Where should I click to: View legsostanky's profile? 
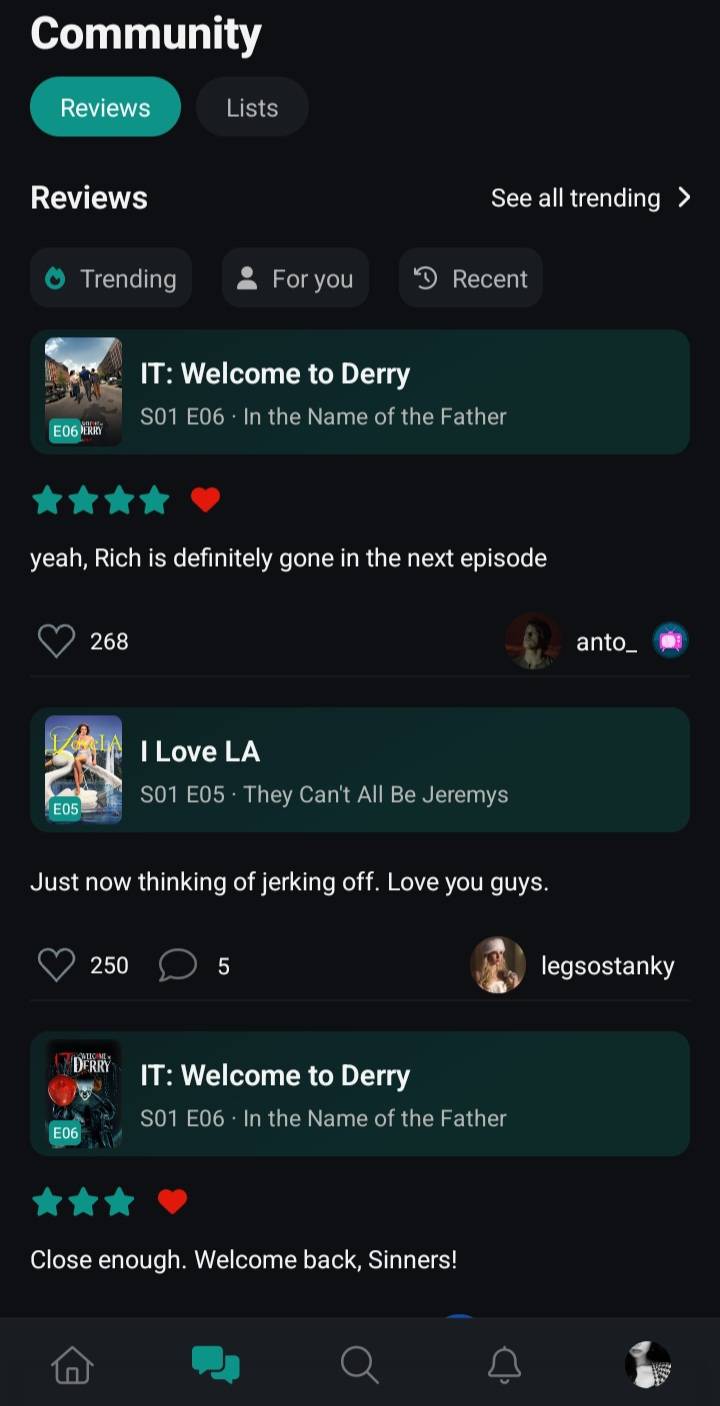[573, 965]
